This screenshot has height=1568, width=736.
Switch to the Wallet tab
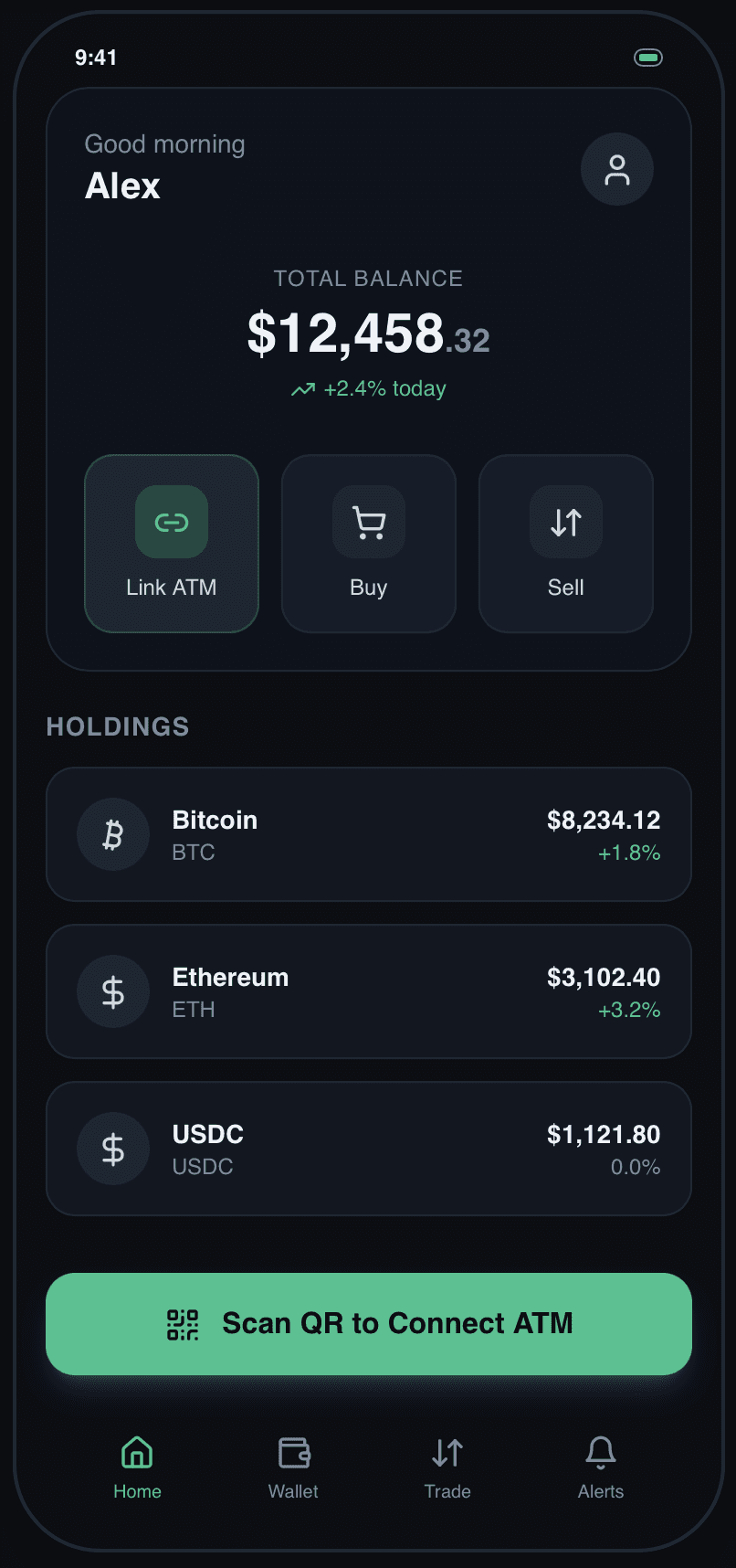pyautogui.click(x=293, y=1467)
